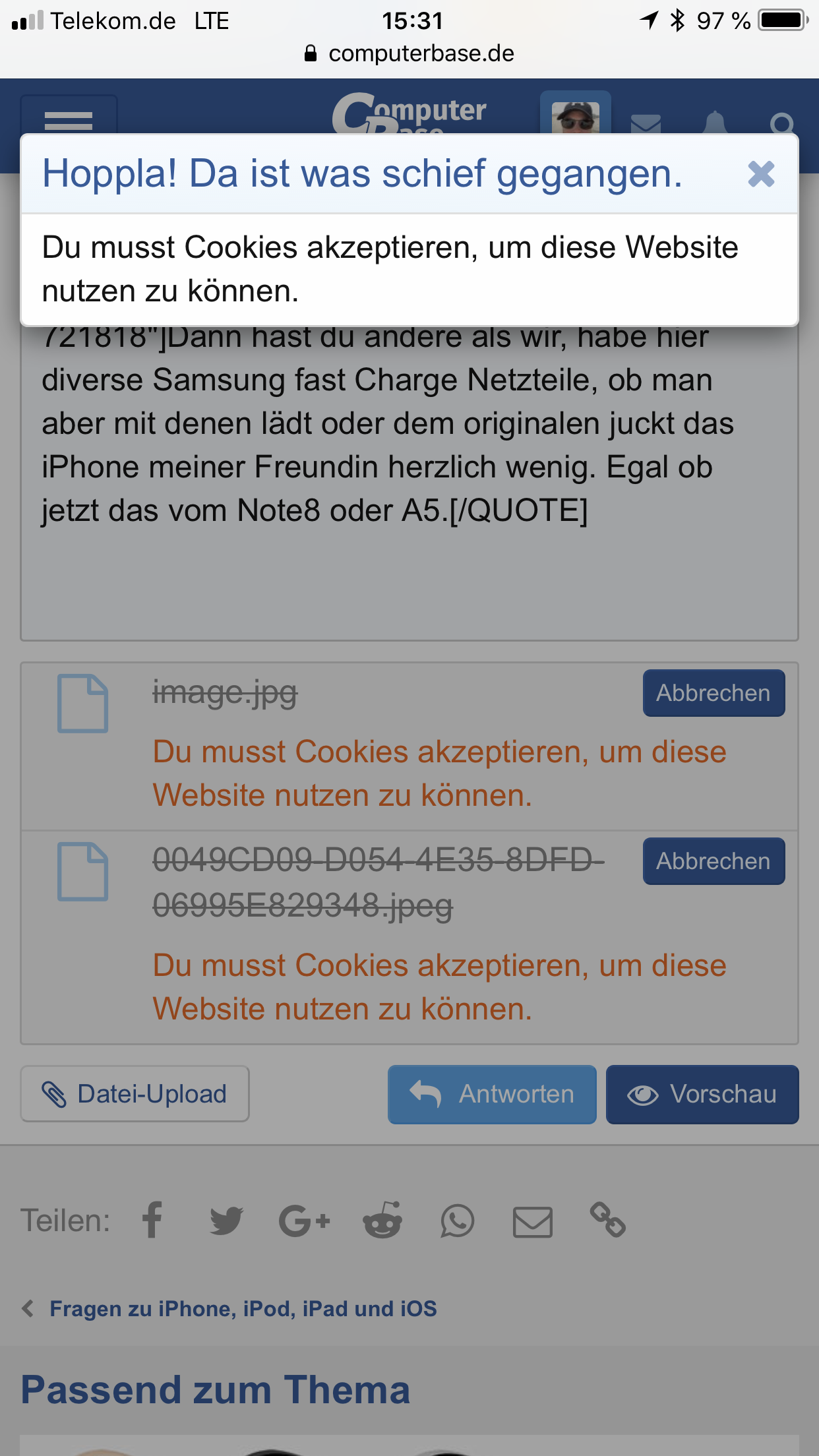Share thread on Reddit
Image resolution: width=819 pixels, height=1456 pixels.
[382, 1220]
